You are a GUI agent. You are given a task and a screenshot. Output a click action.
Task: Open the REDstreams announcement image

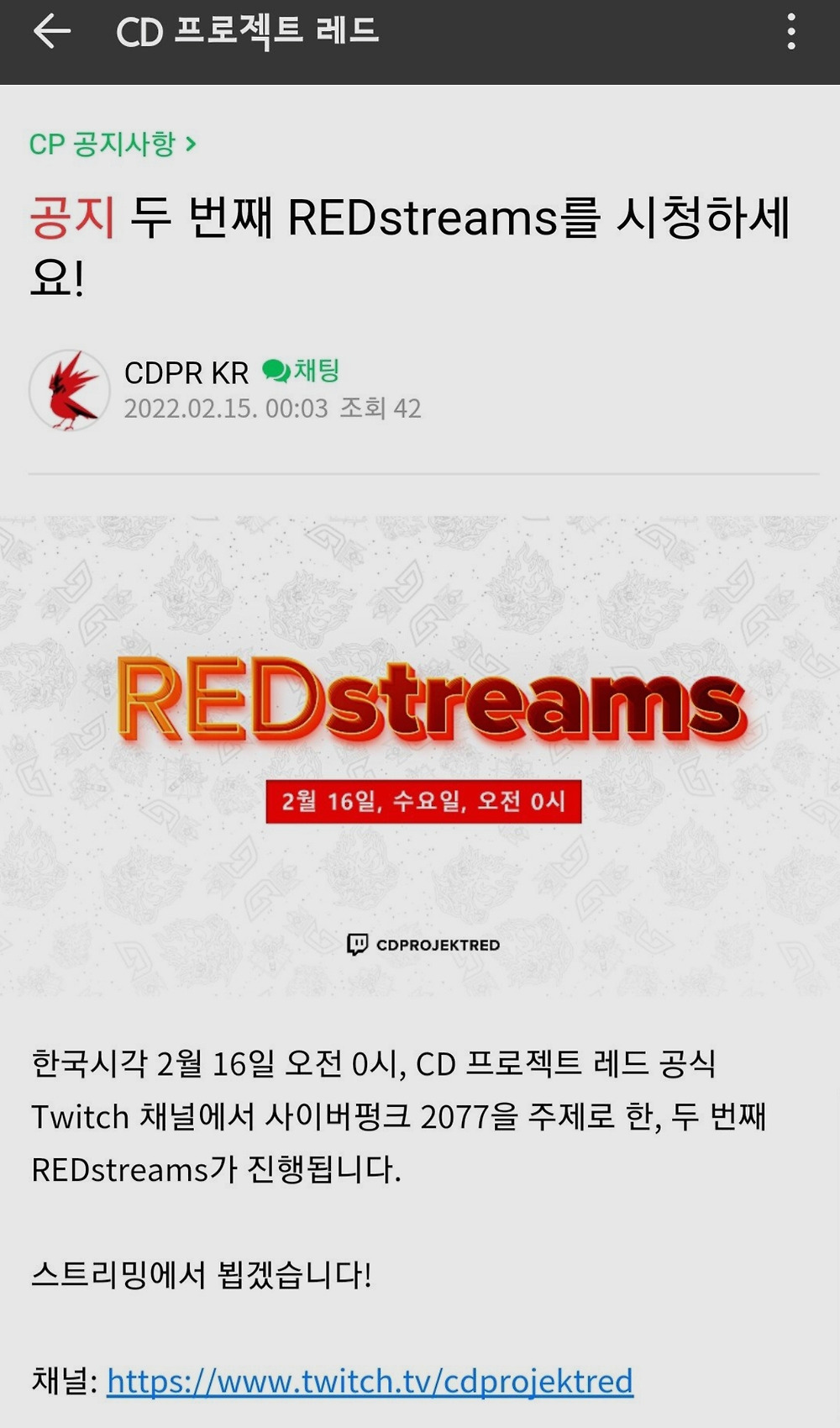(420, 756)
